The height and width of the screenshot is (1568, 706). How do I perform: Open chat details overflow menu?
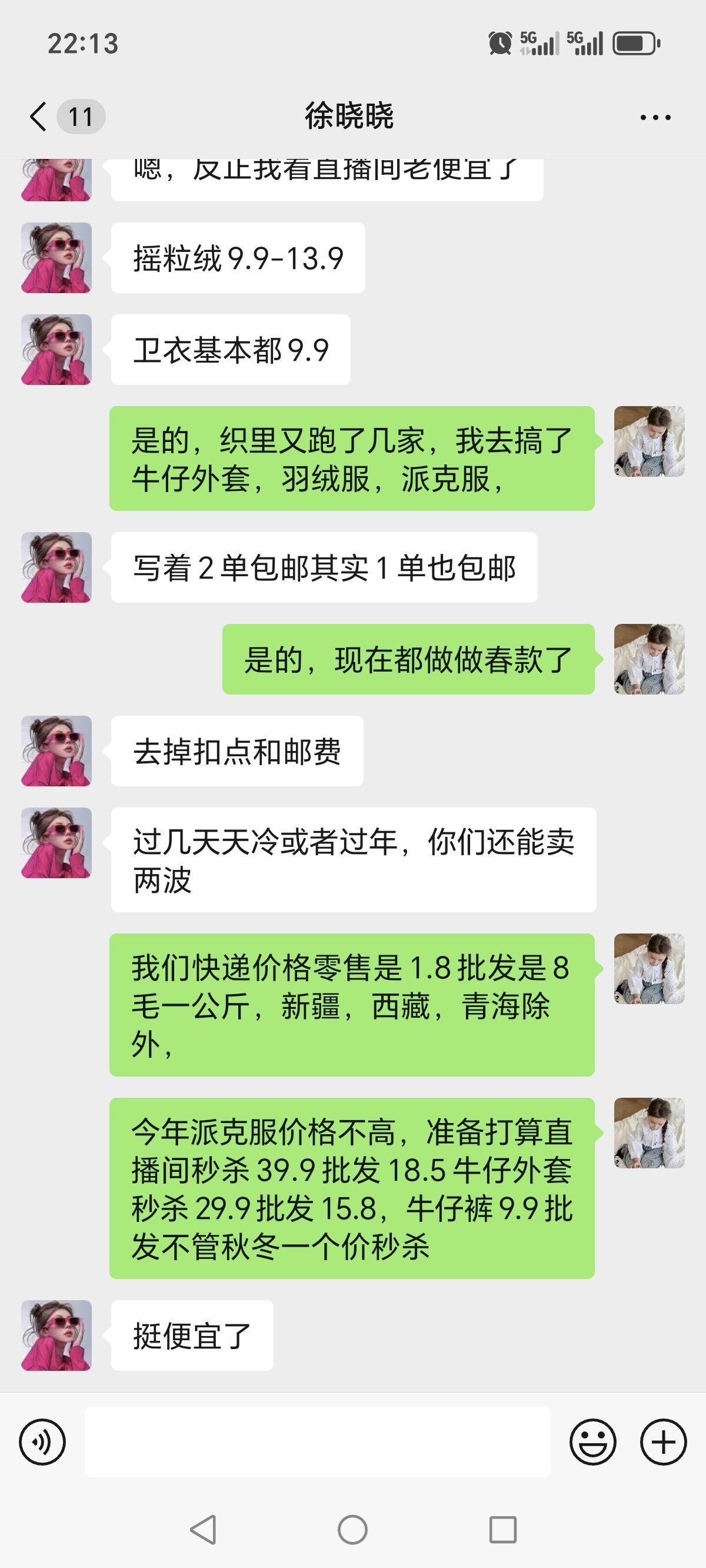pos(655,118)
